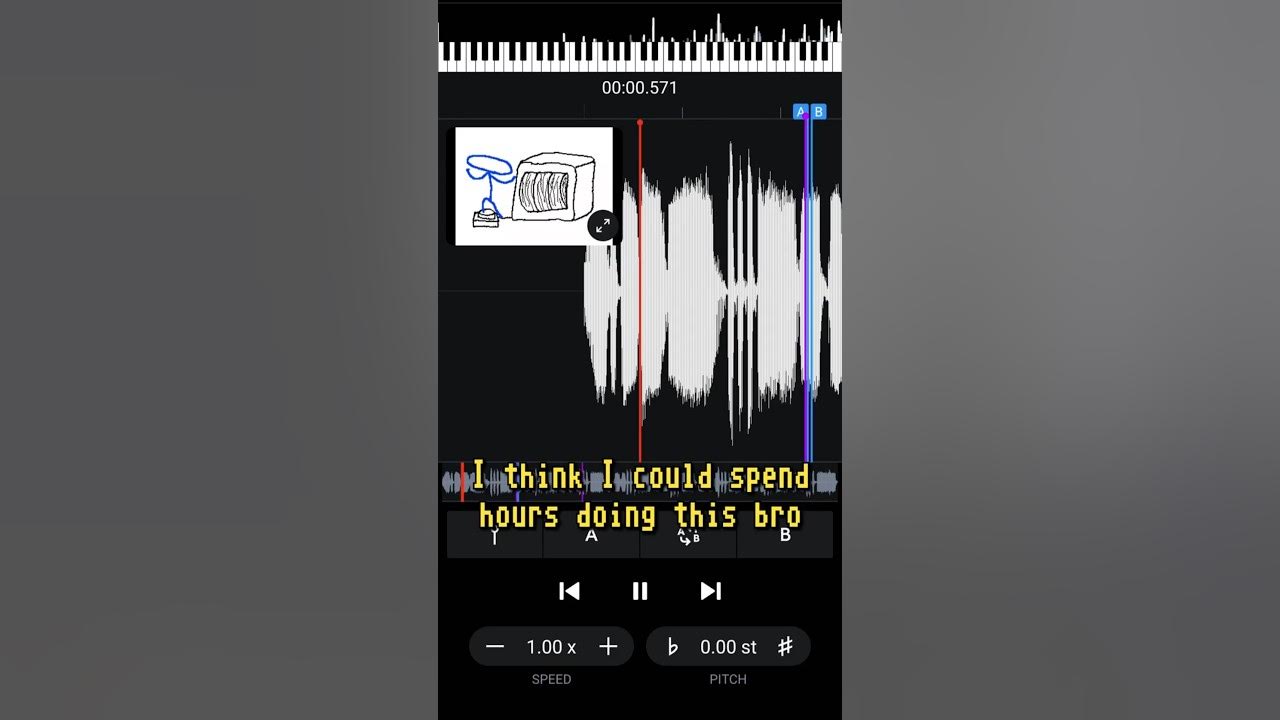Image resolution: width=1280 pixels, height=720 pixels.
Task: Raise the pitch with the sharp symbol
Action: pyautogui.click(x=786, y=647)
